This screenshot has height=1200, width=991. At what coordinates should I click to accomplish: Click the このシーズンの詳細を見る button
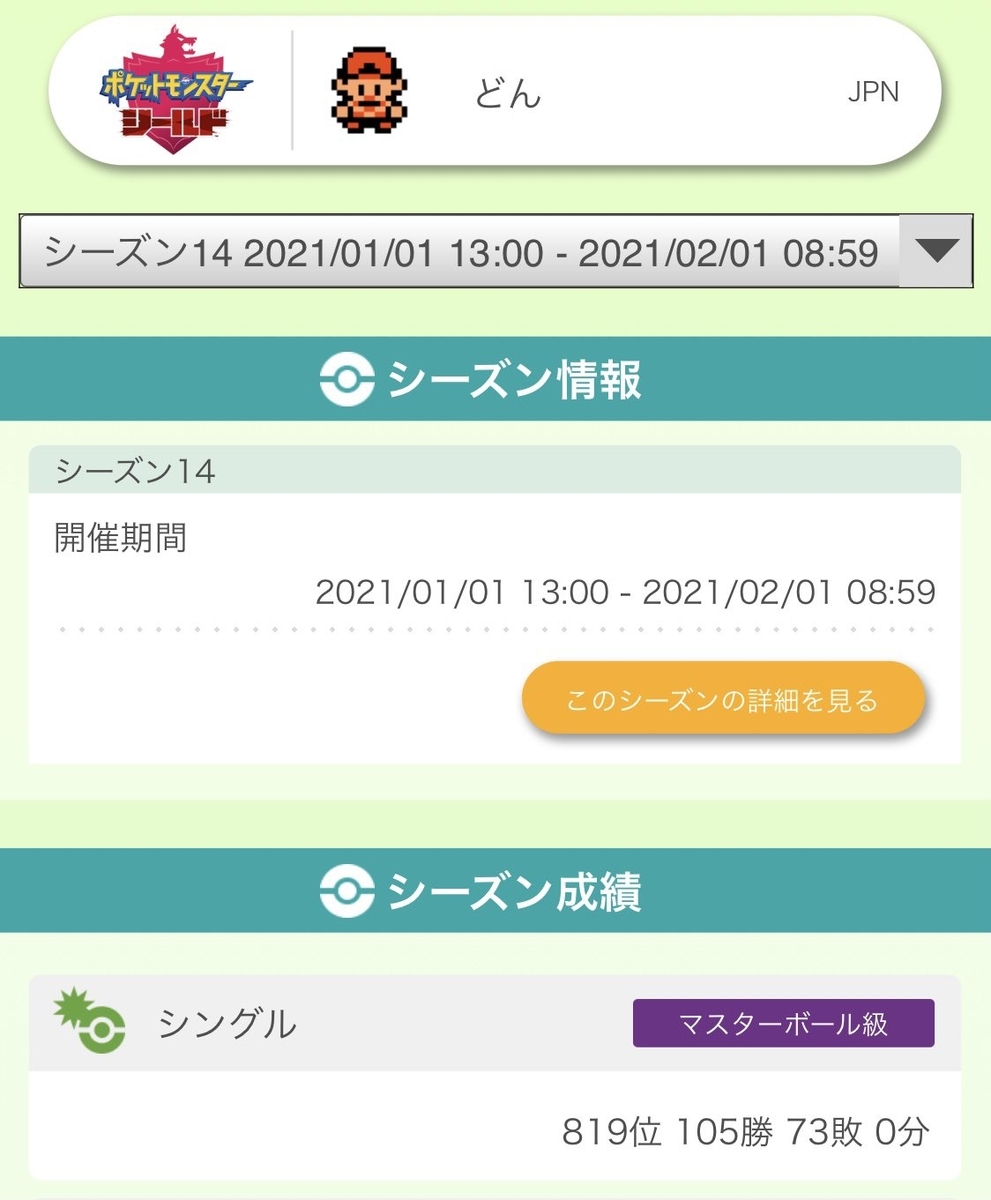coord(722,698)
